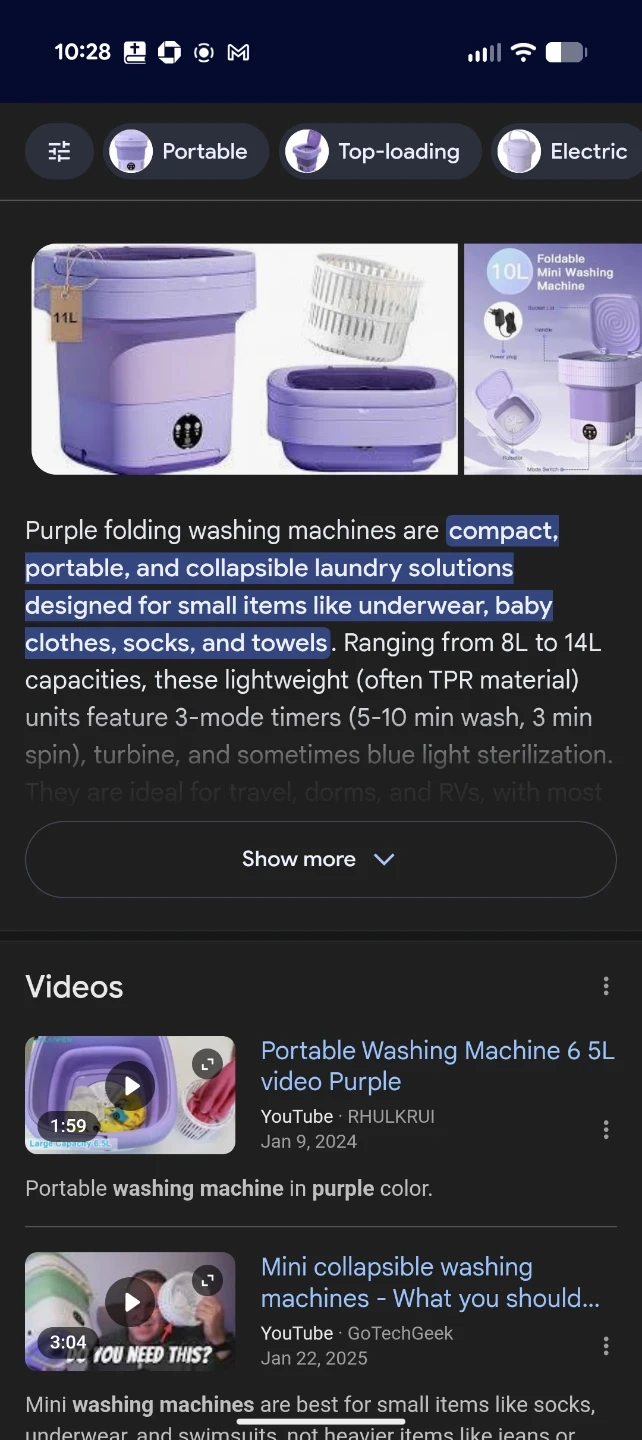Open the search filters icon
This screenshot has width=642, height=1440.
(x=59, y=152)
